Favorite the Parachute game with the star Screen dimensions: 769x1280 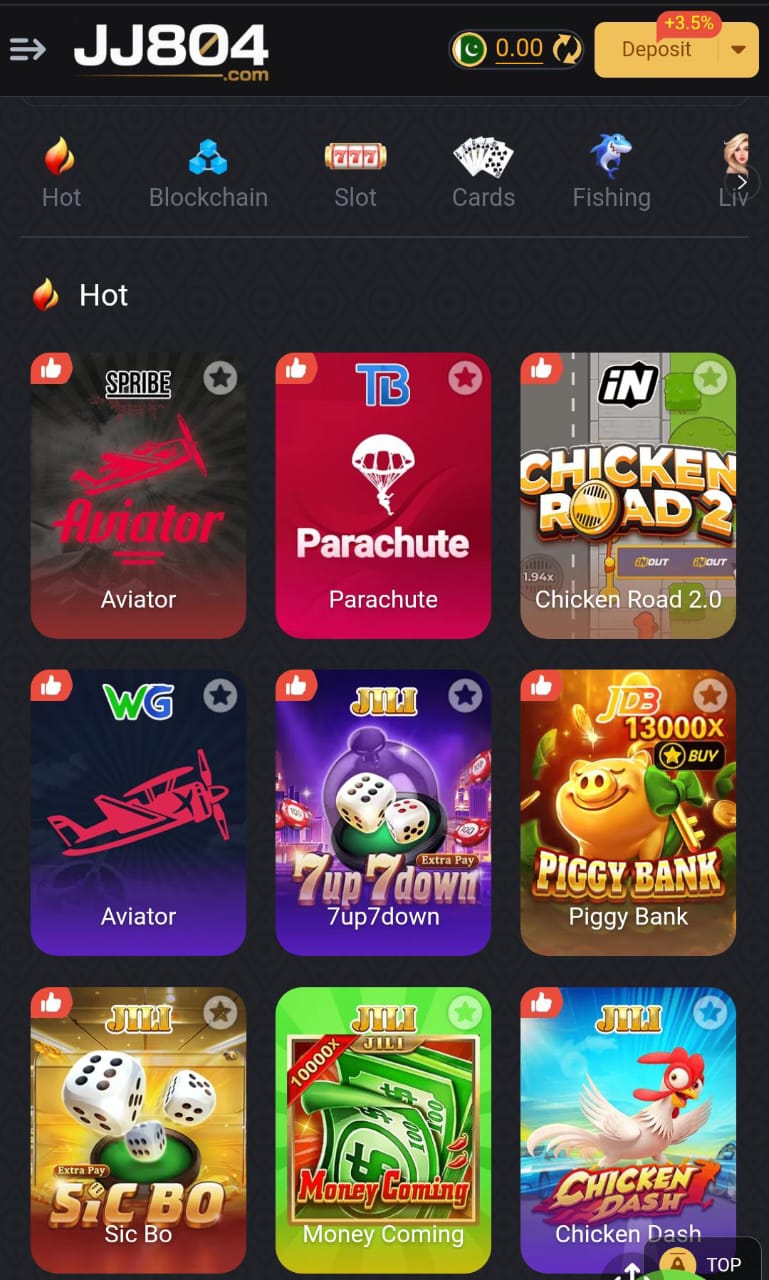coord(464,378)
